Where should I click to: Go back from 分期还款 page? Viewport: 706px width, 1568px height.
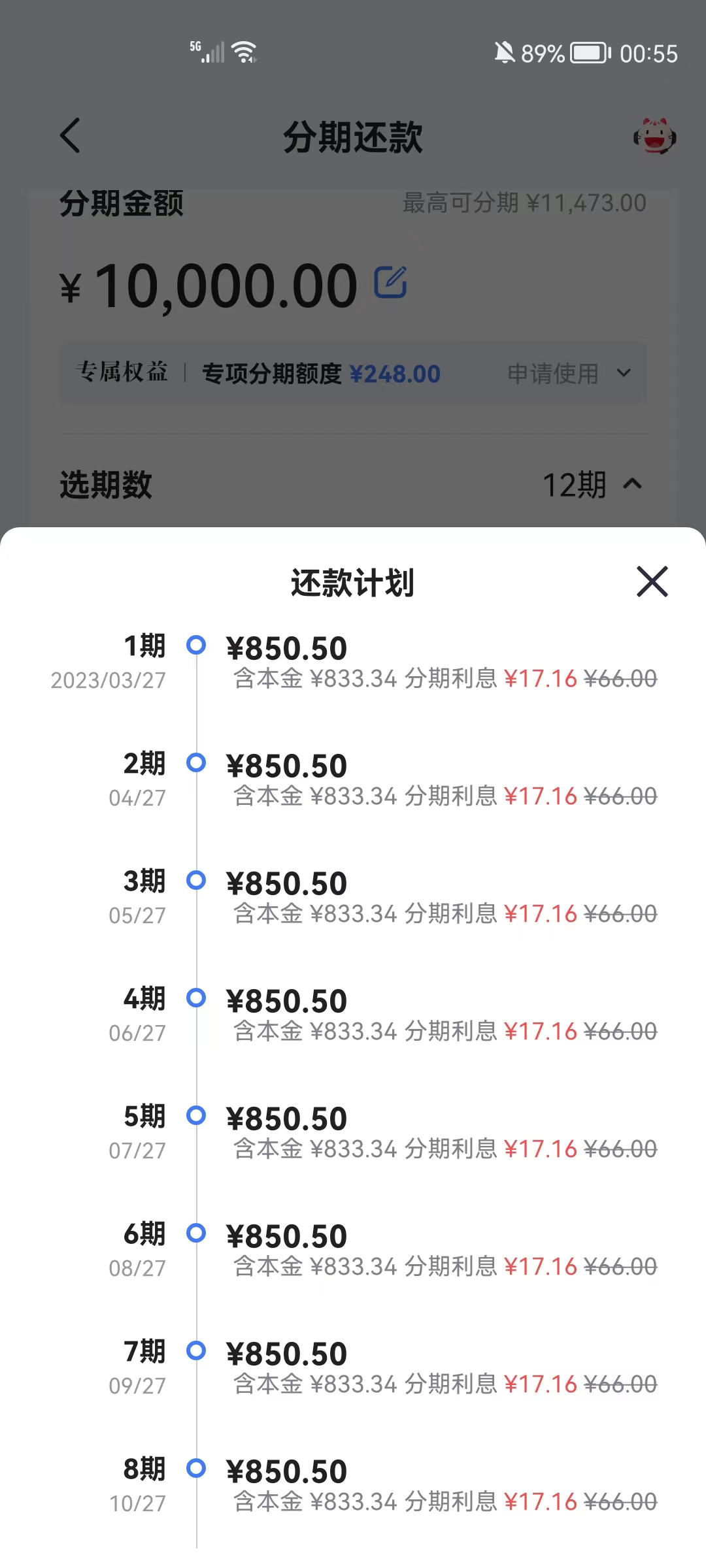[70, 136]
